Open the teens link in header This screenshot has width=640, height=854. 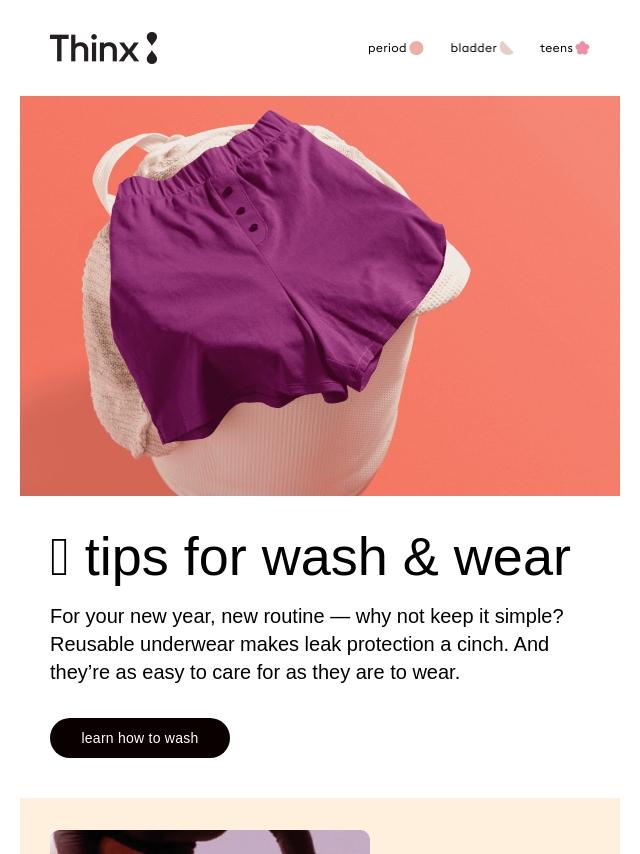click(564, 48)
